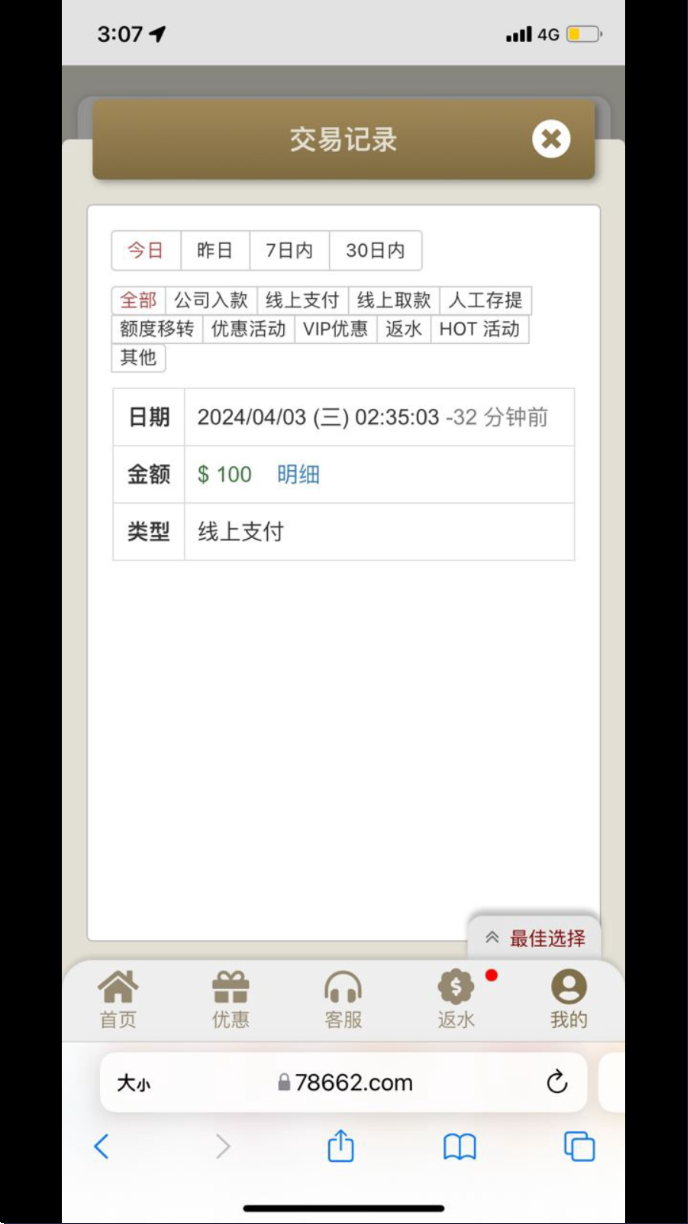Image resolution: width=688 pixels, height=1224 pixels.
Task: Select the 30日内 date range
Action: pyautogui.click(x=376, y=251)
